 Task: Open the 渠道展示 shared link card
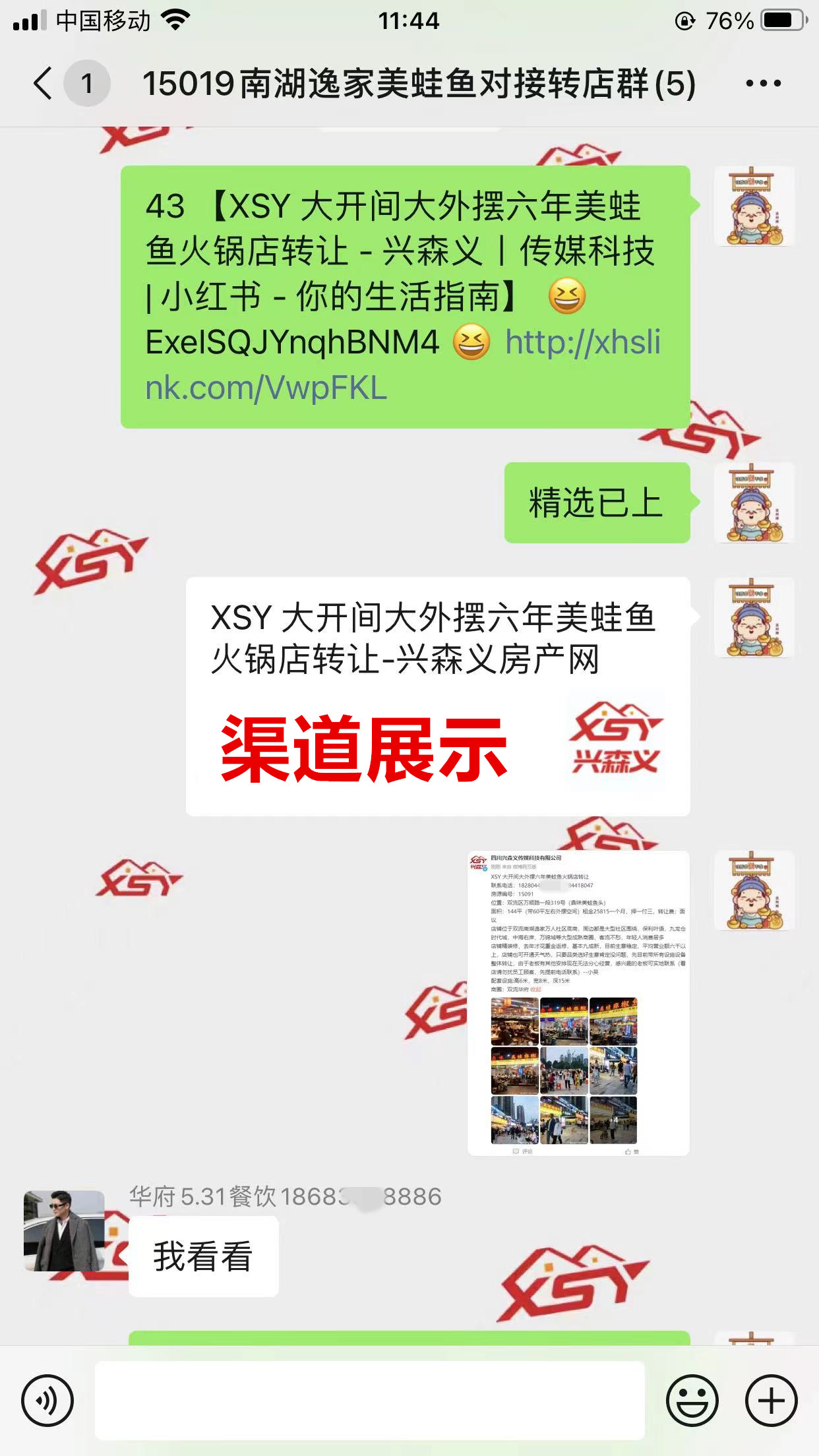(x=438, y=696)
